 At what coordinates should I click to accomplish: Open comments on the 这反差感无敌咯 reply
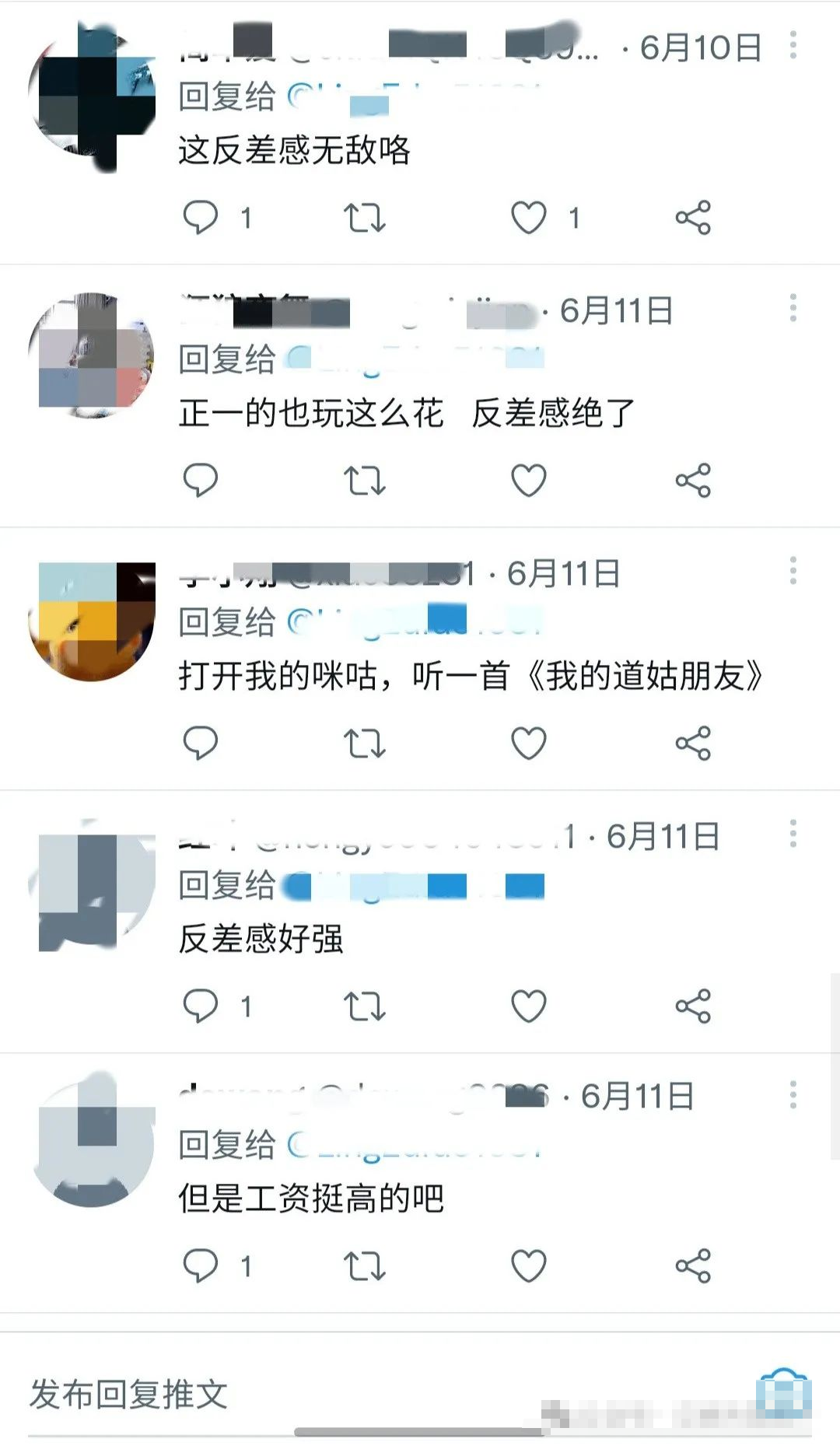(x=200, y=217)
